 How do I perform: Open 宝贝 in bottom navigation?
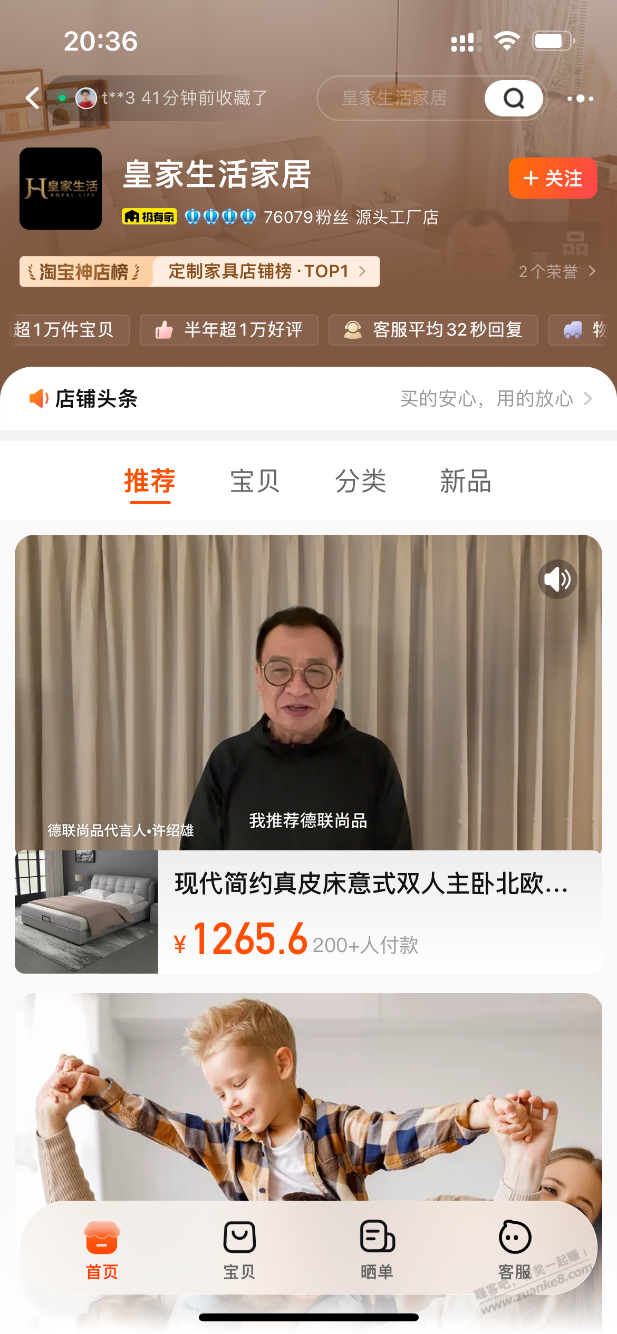click(239, 1250)
